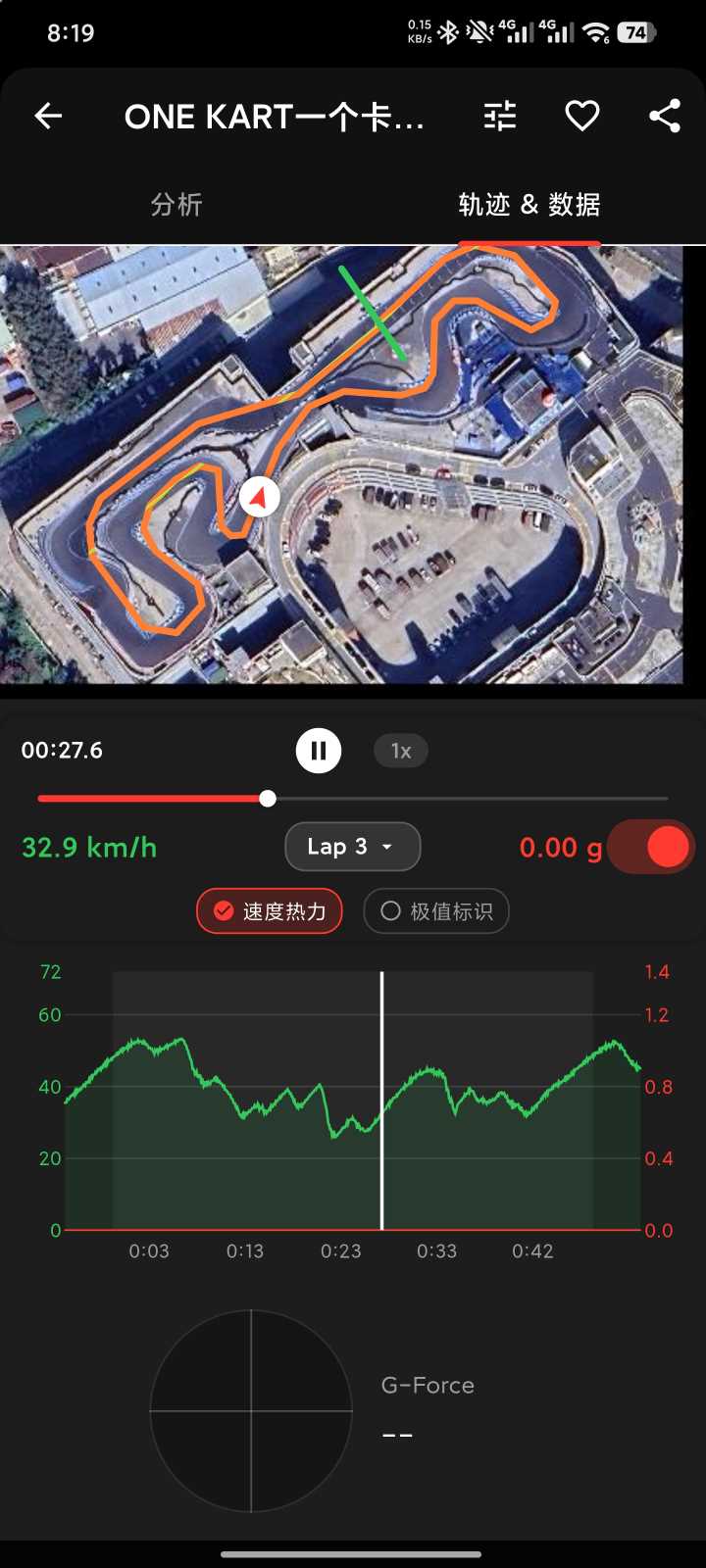
Task: Select the 轨迹 & 数据 tab
Action: (x=529, y=205)
